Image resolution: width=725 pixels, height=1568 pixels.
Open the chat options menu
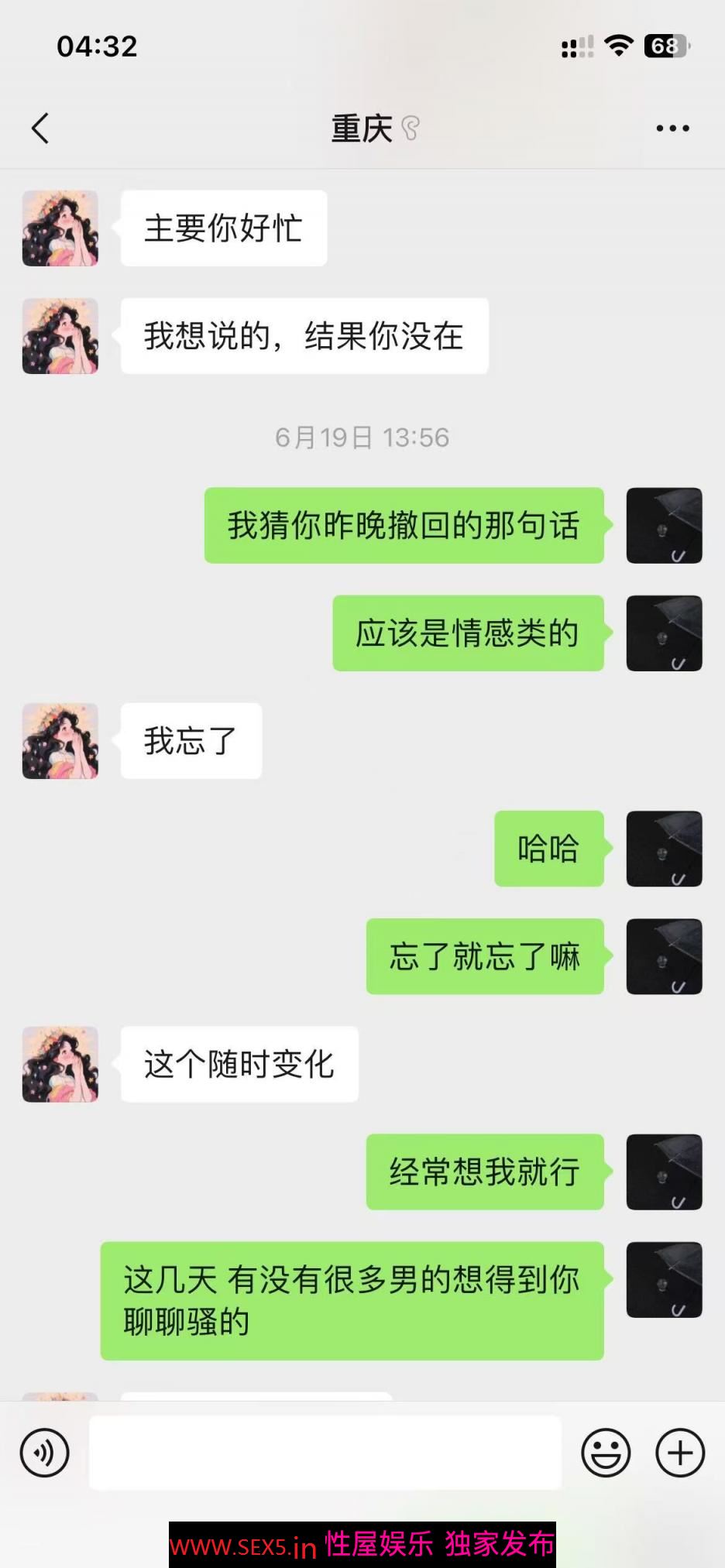(x=672, y=129)
